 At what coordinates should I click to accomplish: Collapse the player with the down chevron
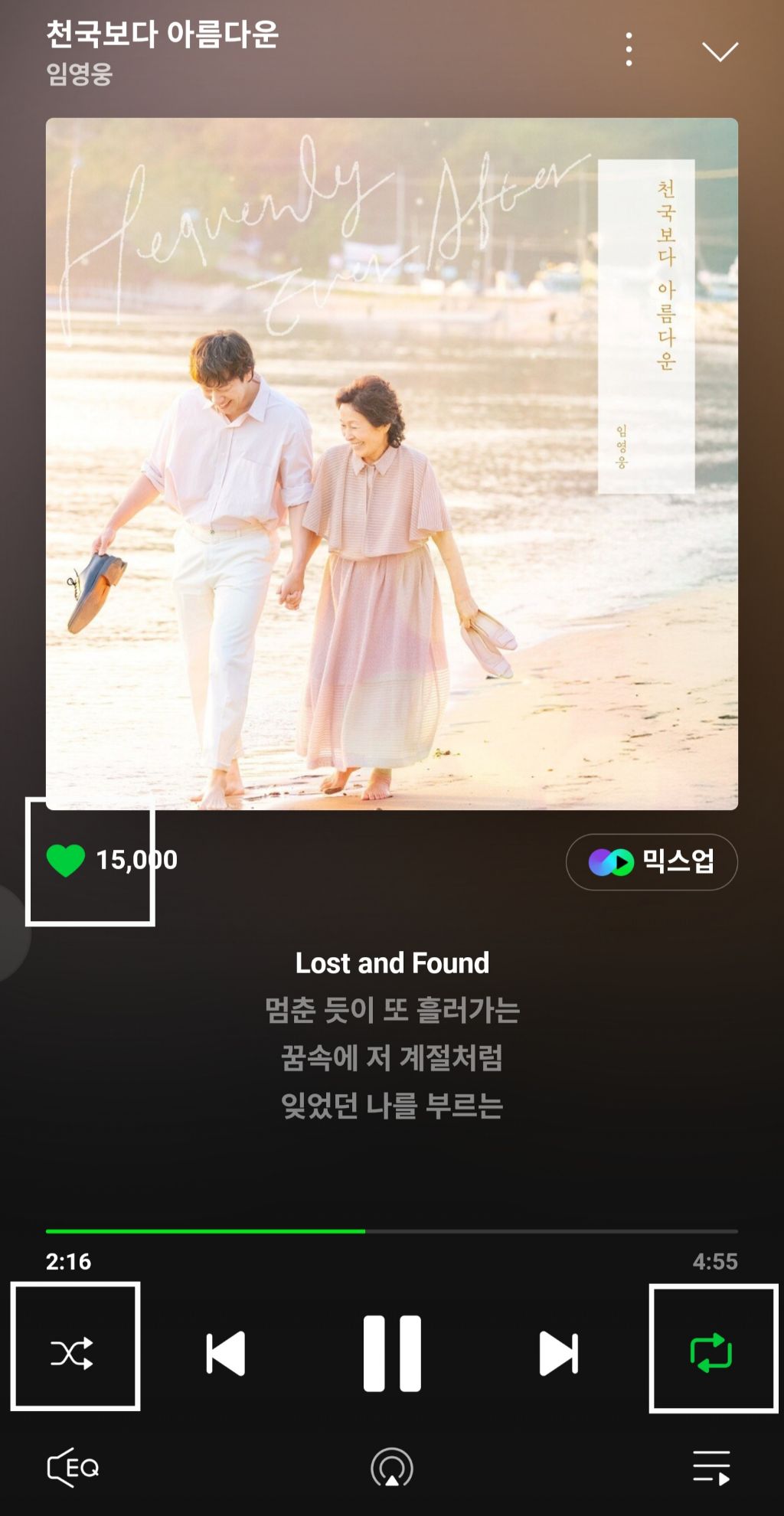[x=720, y=51]
